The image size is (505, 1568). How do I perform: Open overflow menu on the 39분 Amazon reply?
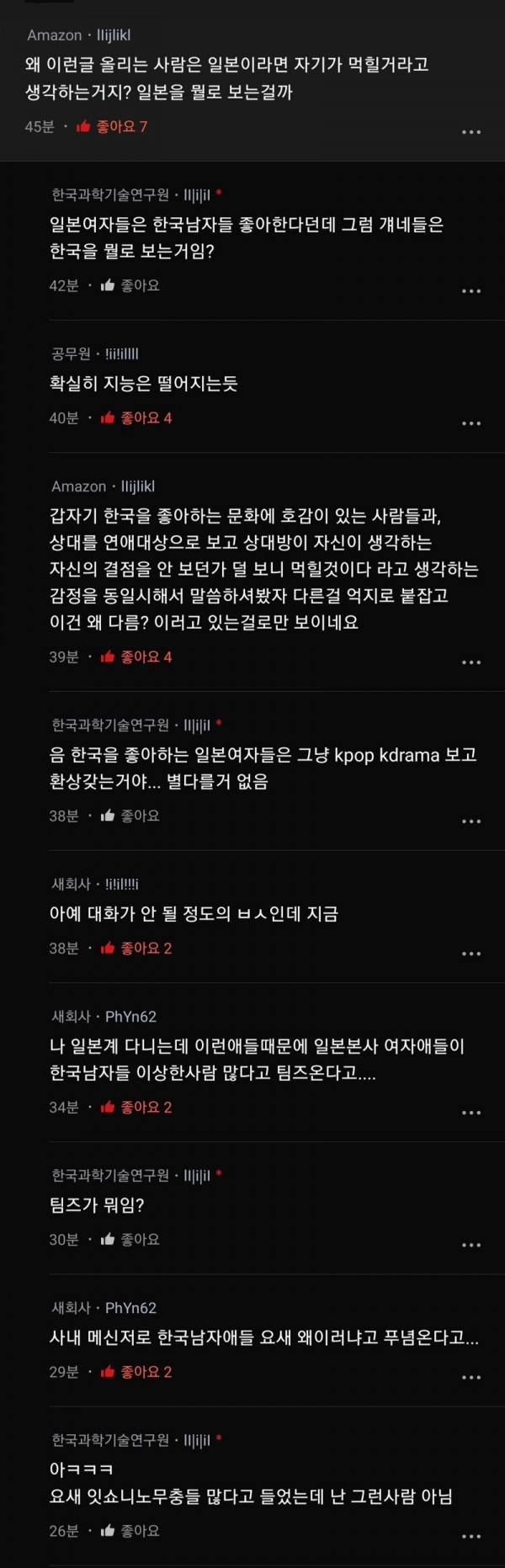coord(471,662)
